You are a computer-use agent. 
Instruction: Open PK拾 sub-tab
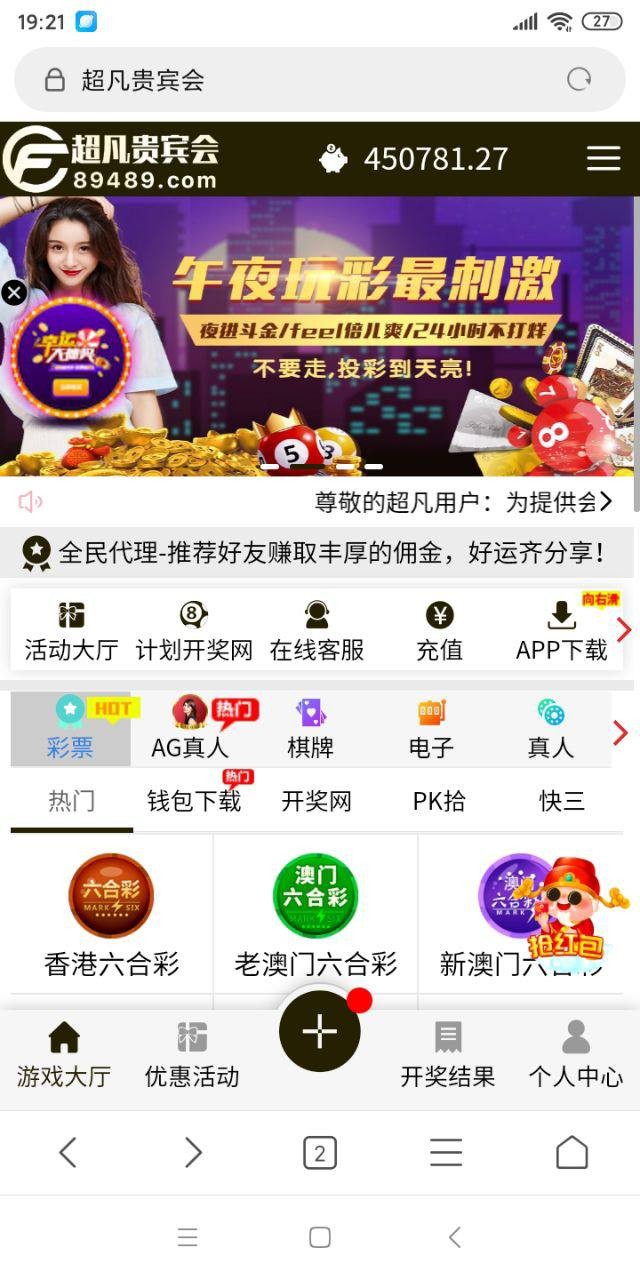[439, 801]
